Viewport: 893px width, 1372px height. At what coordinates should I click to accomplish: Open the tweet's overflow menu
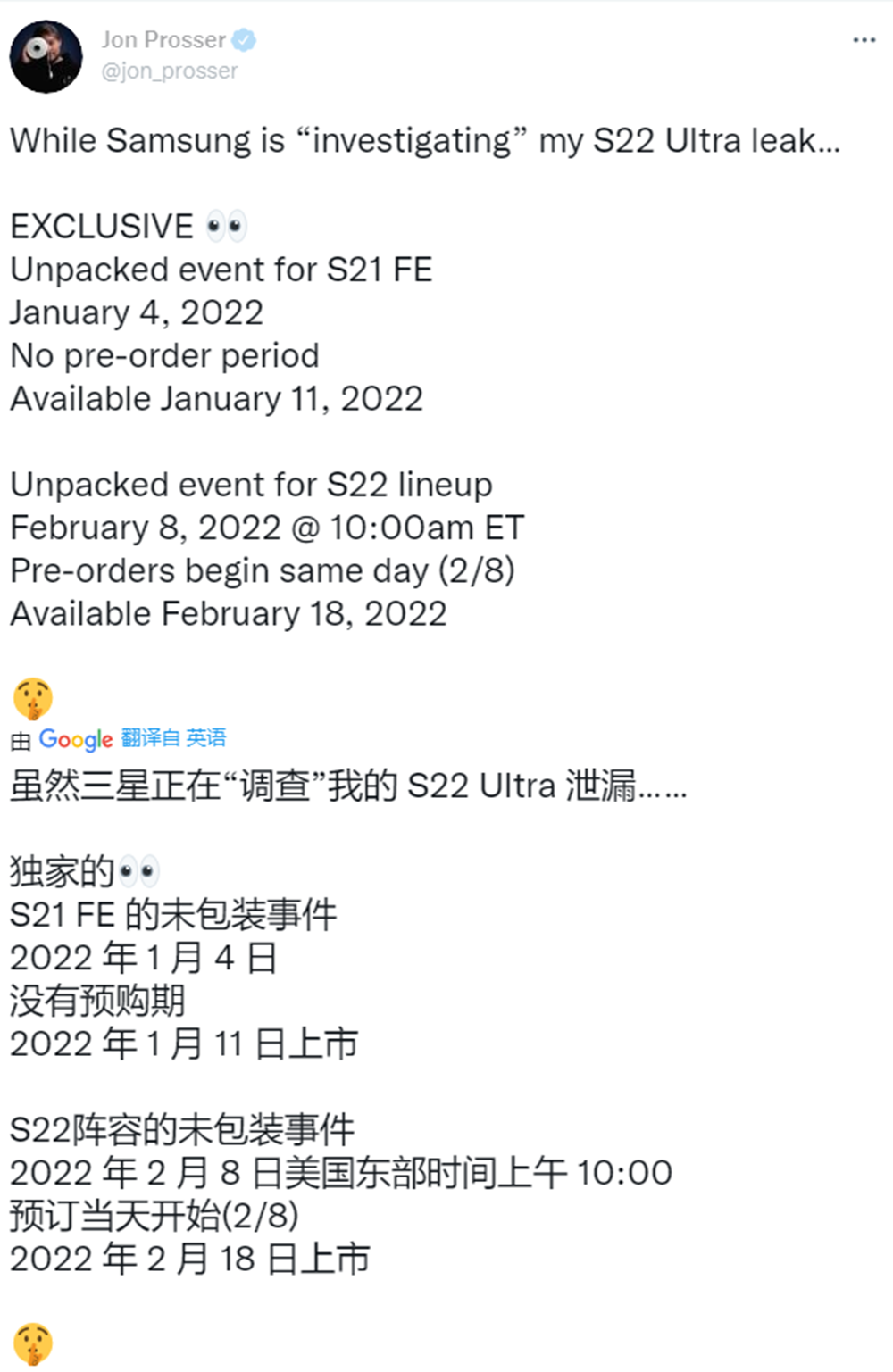[x=864, y=41]
